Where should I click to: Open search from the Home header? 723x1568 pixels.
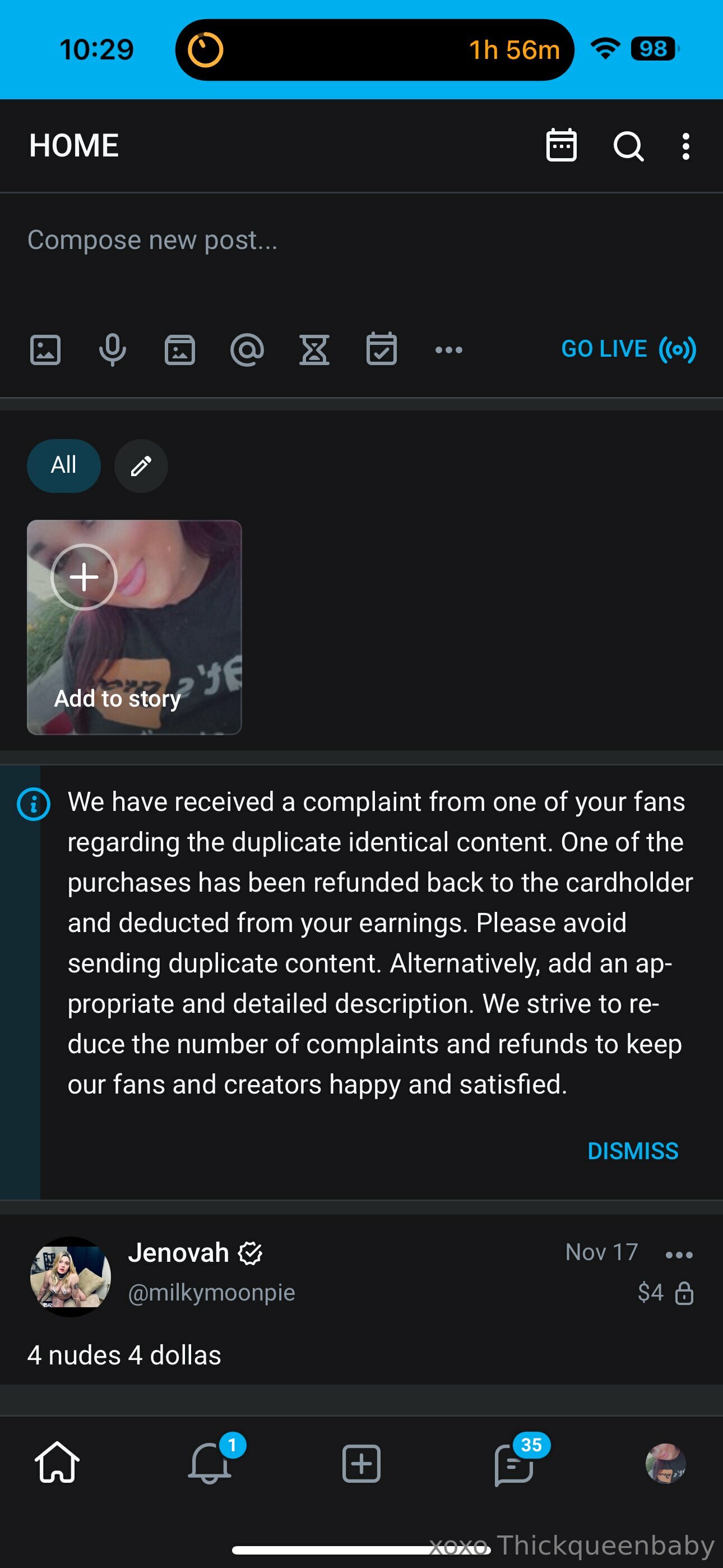click(628, 146)
